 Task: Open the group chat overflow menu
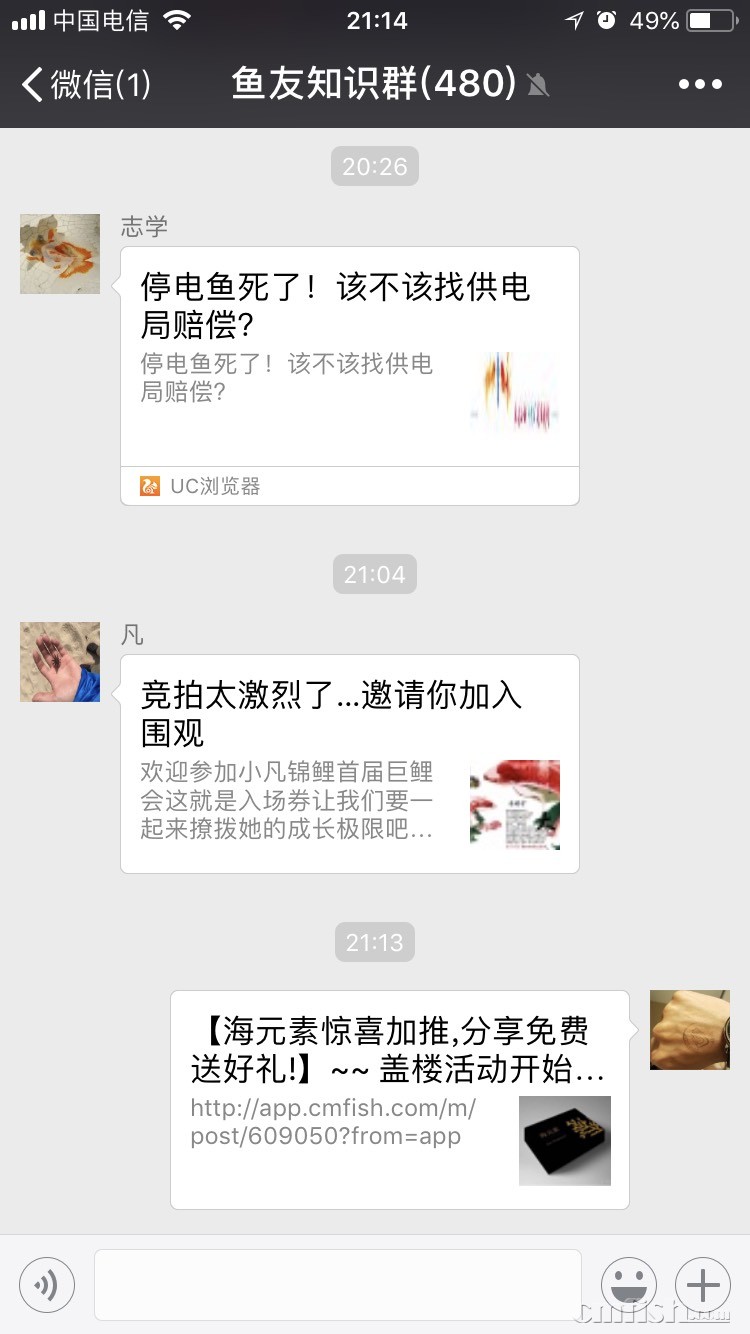pyautogui.click(x=700, y=85)
